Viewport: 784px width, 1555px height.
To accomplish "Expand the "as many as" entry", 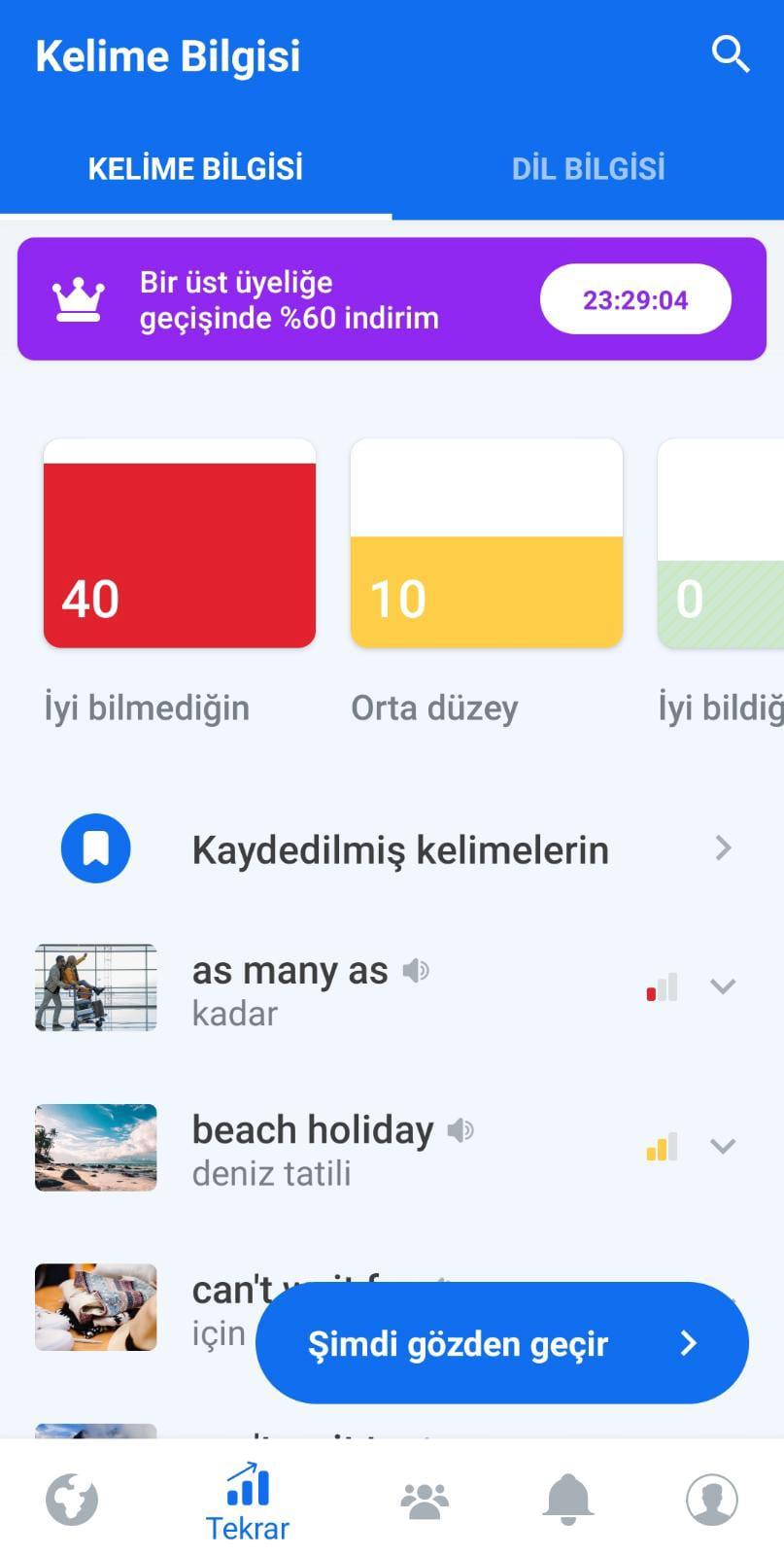I will click(723, 986).
